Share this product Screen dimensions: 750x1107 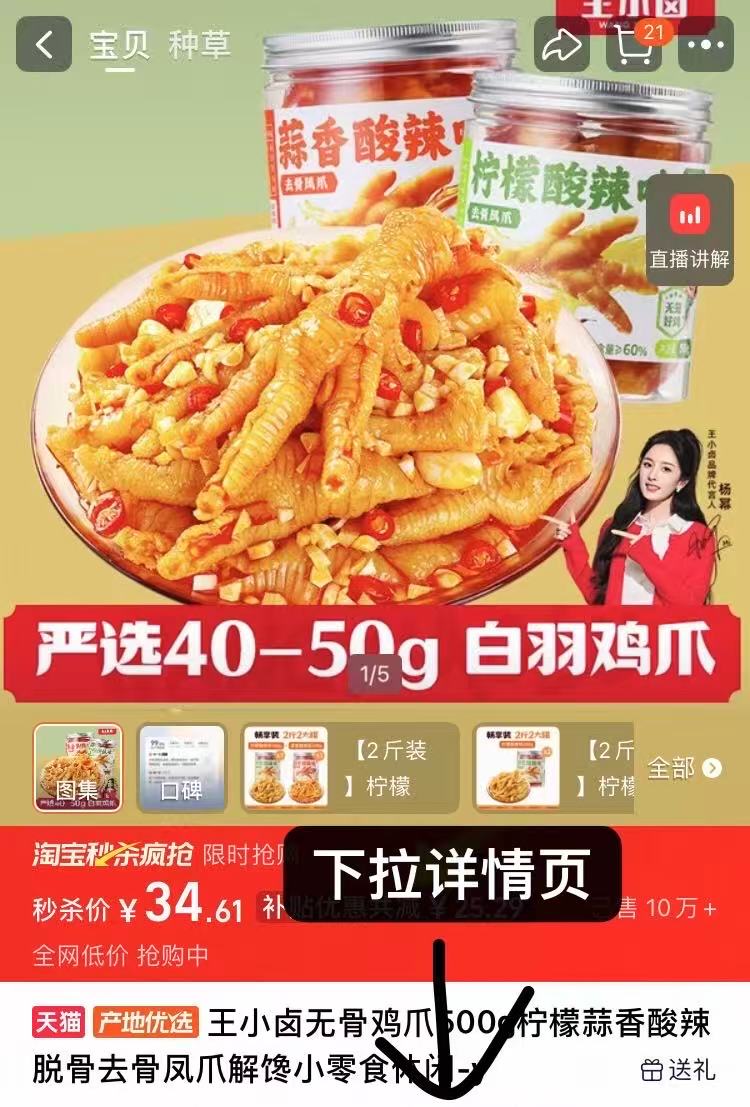(562, 45)
